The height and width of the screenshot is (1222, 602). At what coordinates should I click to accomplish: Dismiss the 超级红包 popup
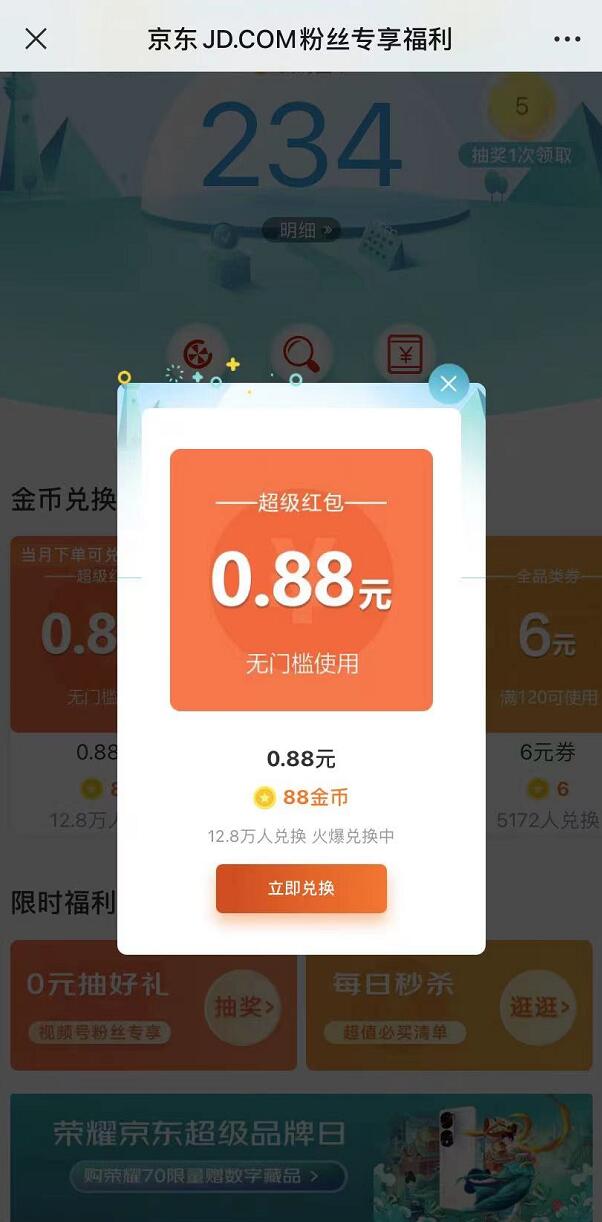point(448,384)
